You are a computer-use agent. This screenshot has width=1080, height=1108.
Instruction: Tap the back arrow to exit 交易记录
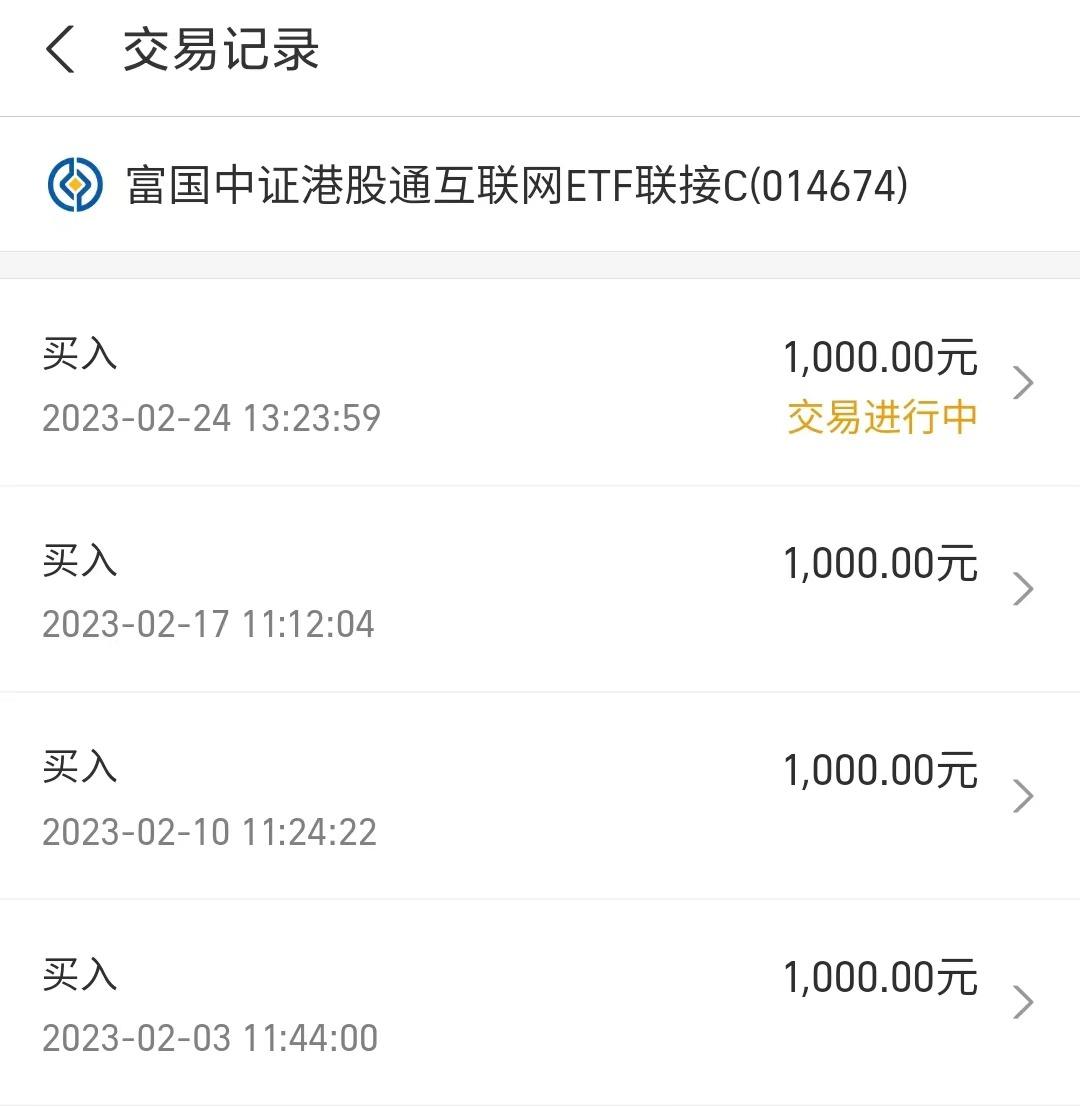click(60, 50)
